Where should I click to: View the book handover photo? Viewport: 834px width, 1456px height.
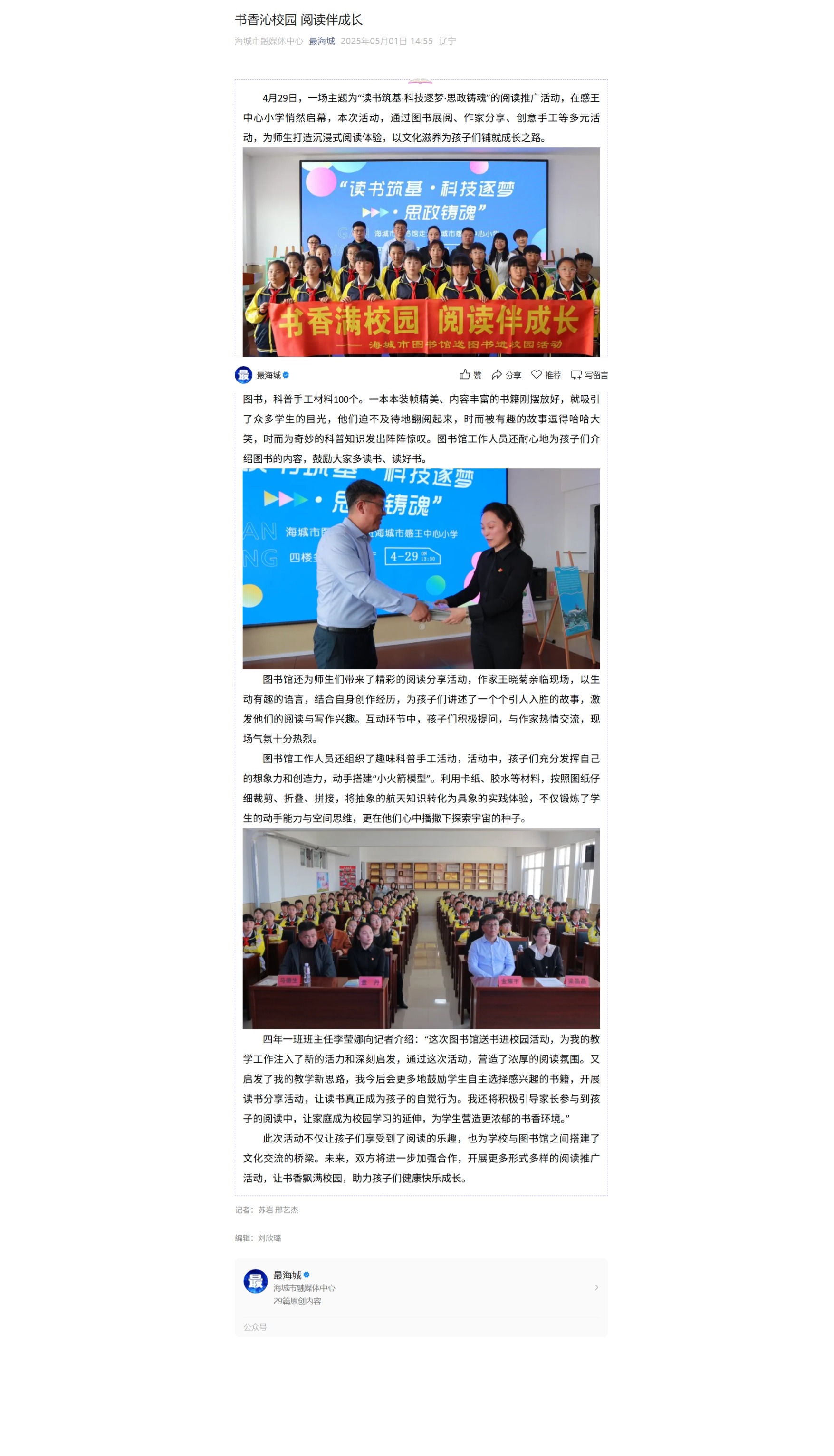pyautogui.click(x=421, y=569)
